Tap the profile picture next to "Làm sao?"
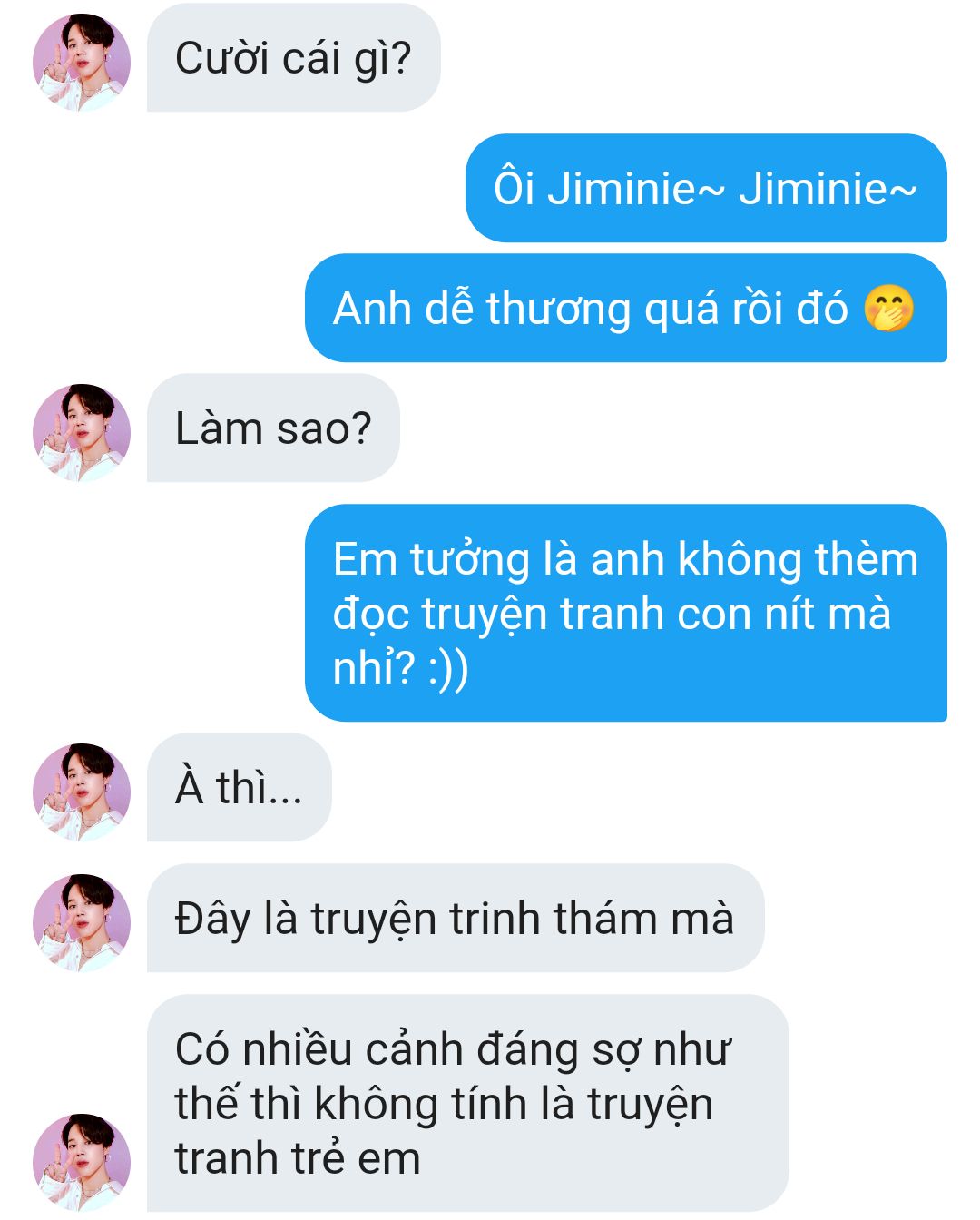 click(82, 432)
